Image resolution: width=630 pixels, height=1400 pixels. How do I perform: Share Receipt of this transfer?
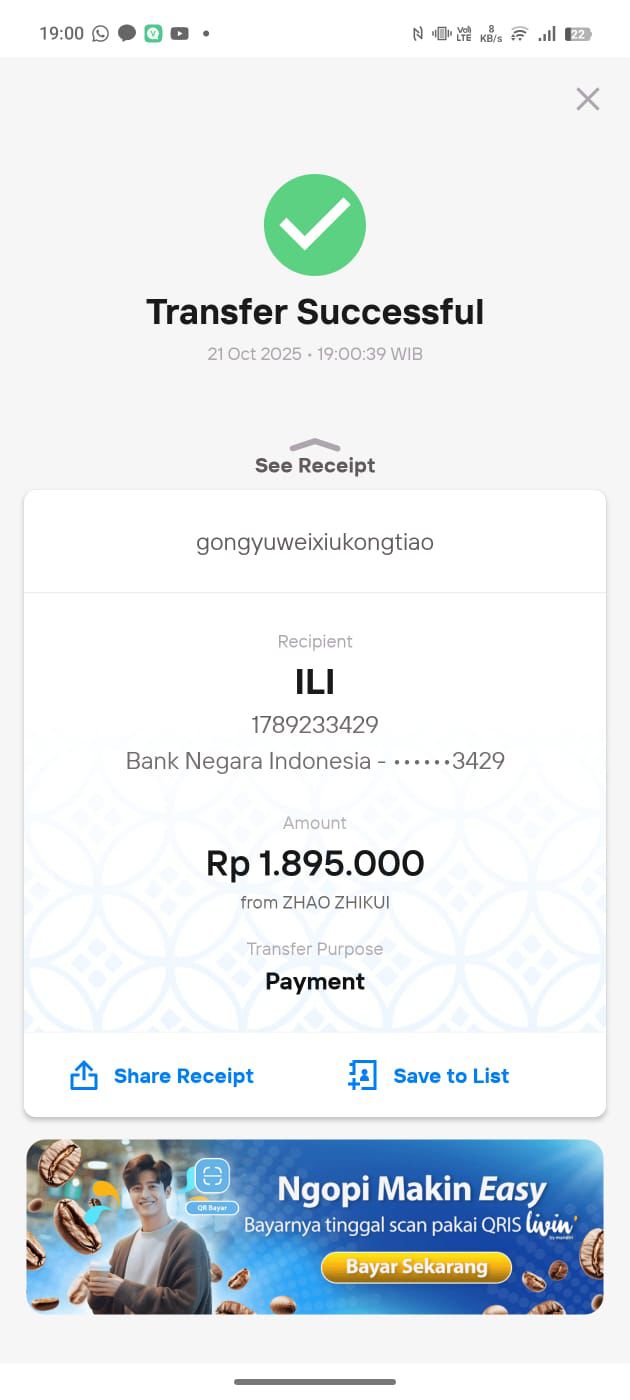[163, 1076]
